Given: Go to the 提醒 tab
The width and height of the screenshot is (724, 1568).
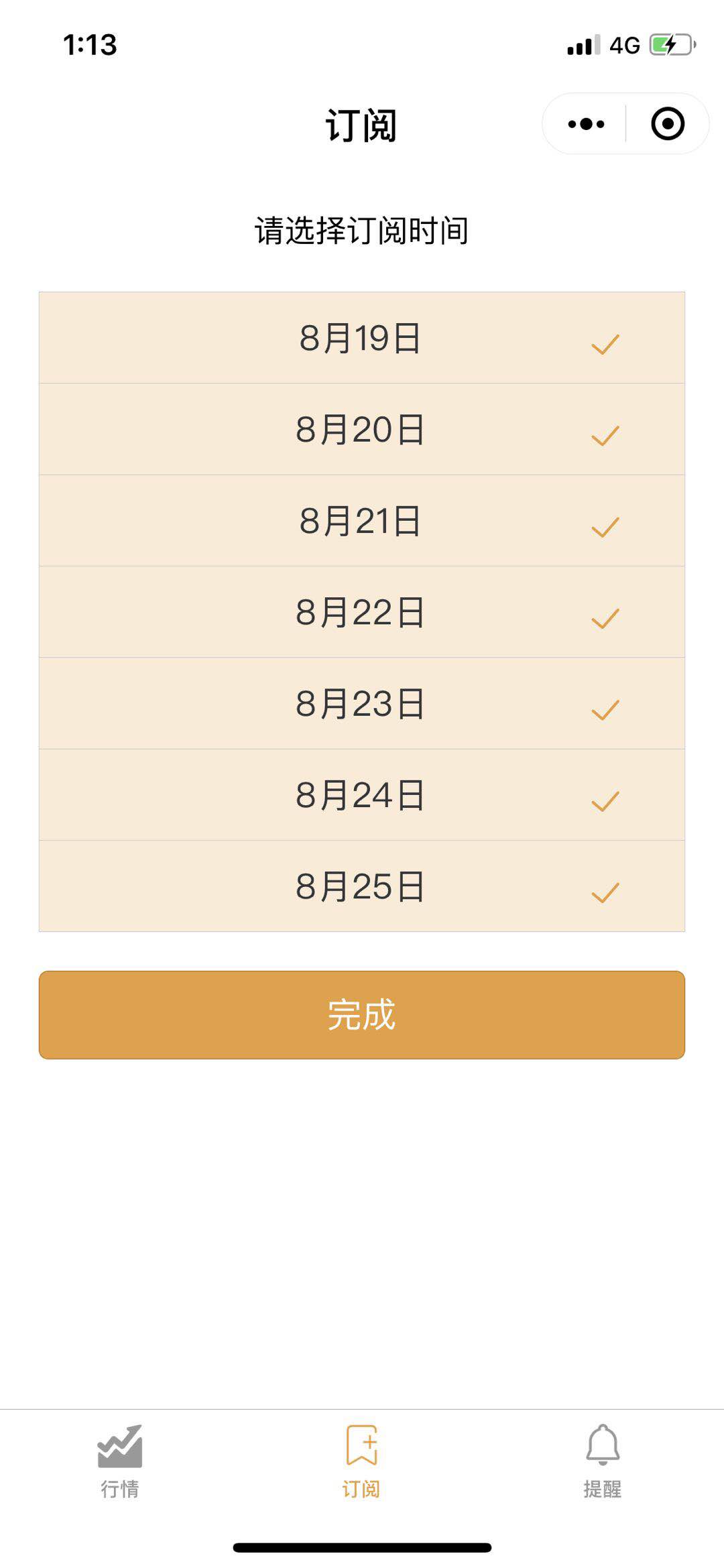Looking at the screenshot, I should (x=603, y=1461).
